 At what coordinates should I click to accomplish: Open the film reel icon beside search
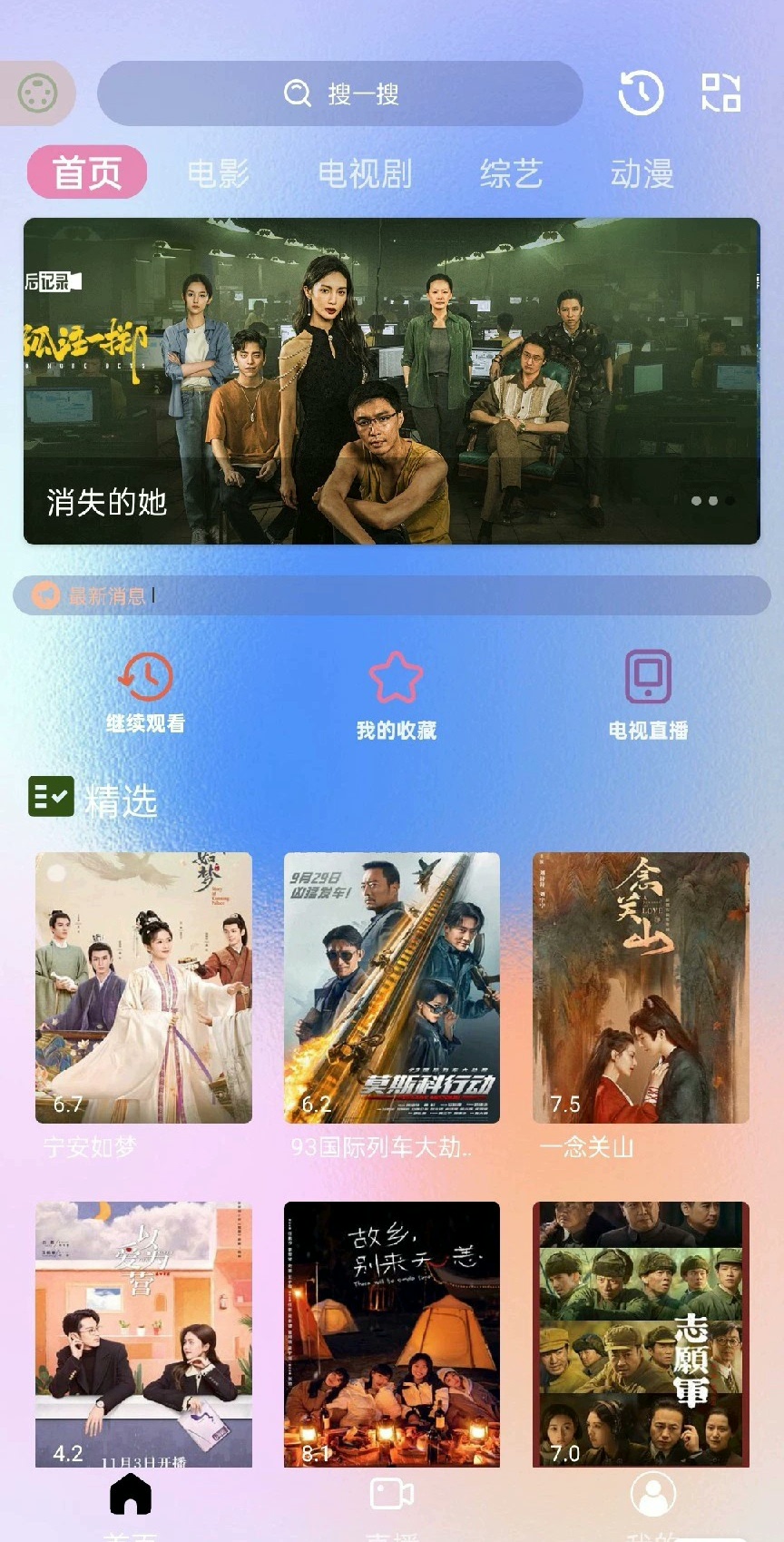pyautogui.click(x=37, y=93)
